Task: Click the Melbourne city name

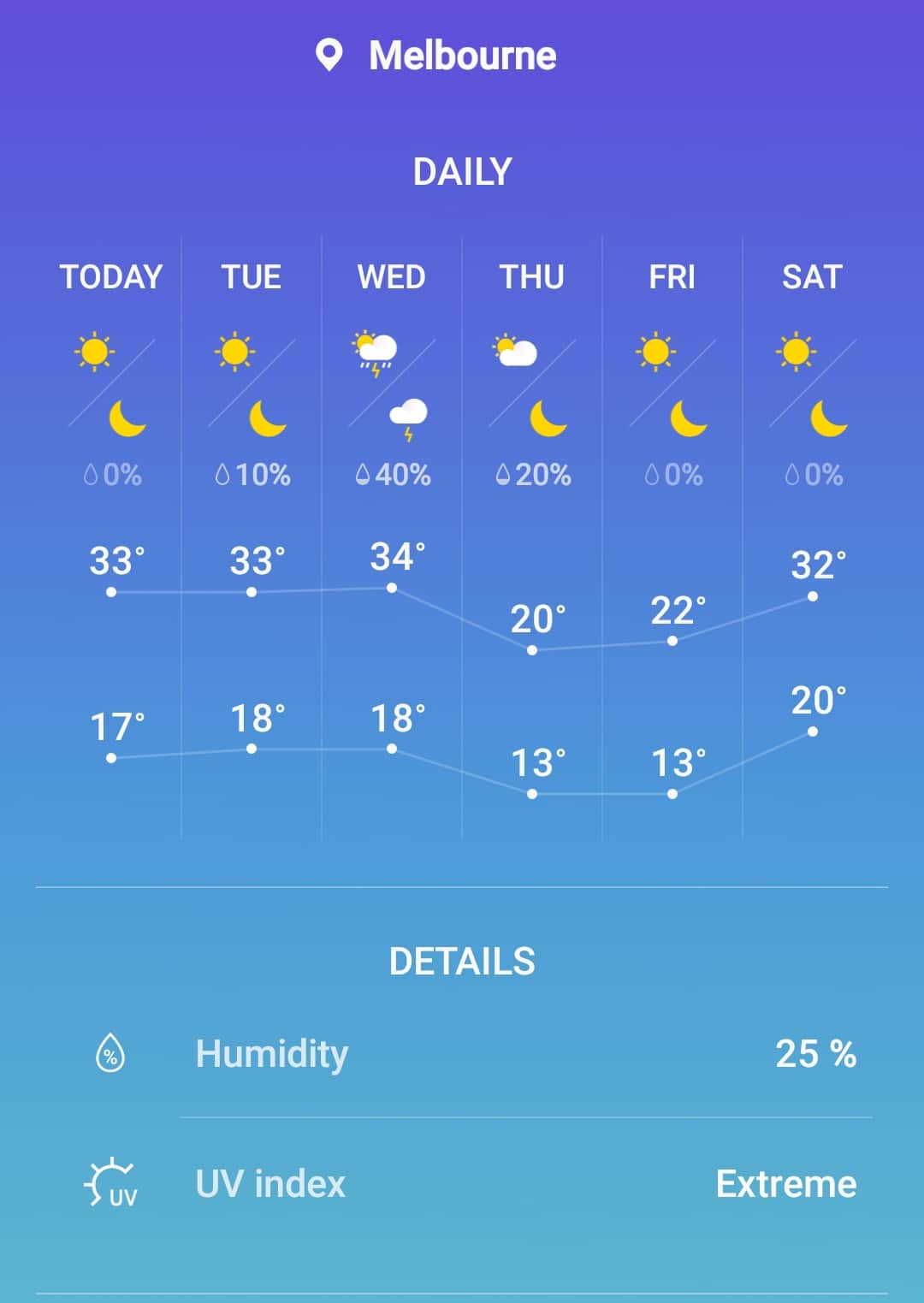Action: (462, 55)
